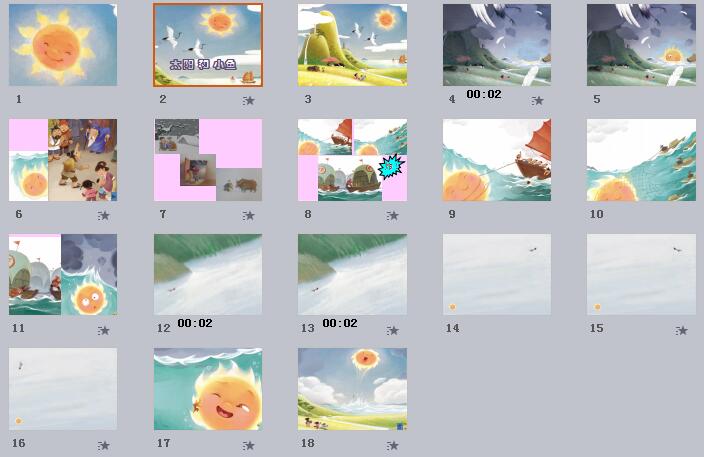The width and height of the screenshot is (704, 457).
Task: Preview animation star under slide 2
Action: pos(249,100)
